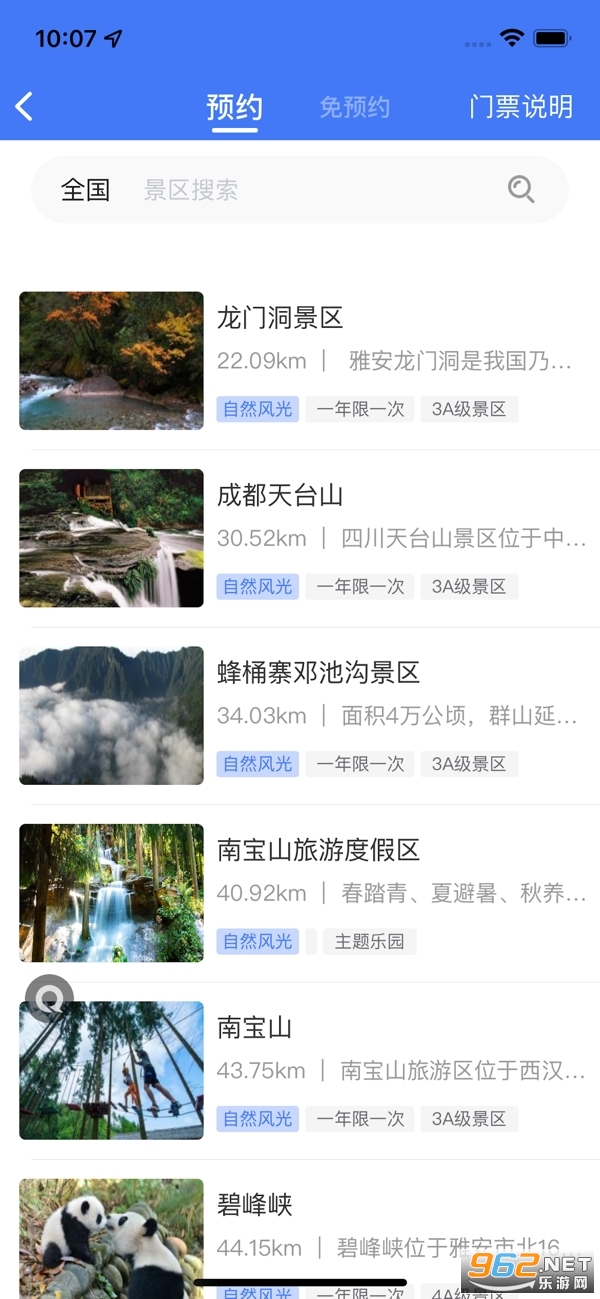Switch to the 免预约 tab
The width and height of the screenshot is (600, 1299).
(354, 107)
